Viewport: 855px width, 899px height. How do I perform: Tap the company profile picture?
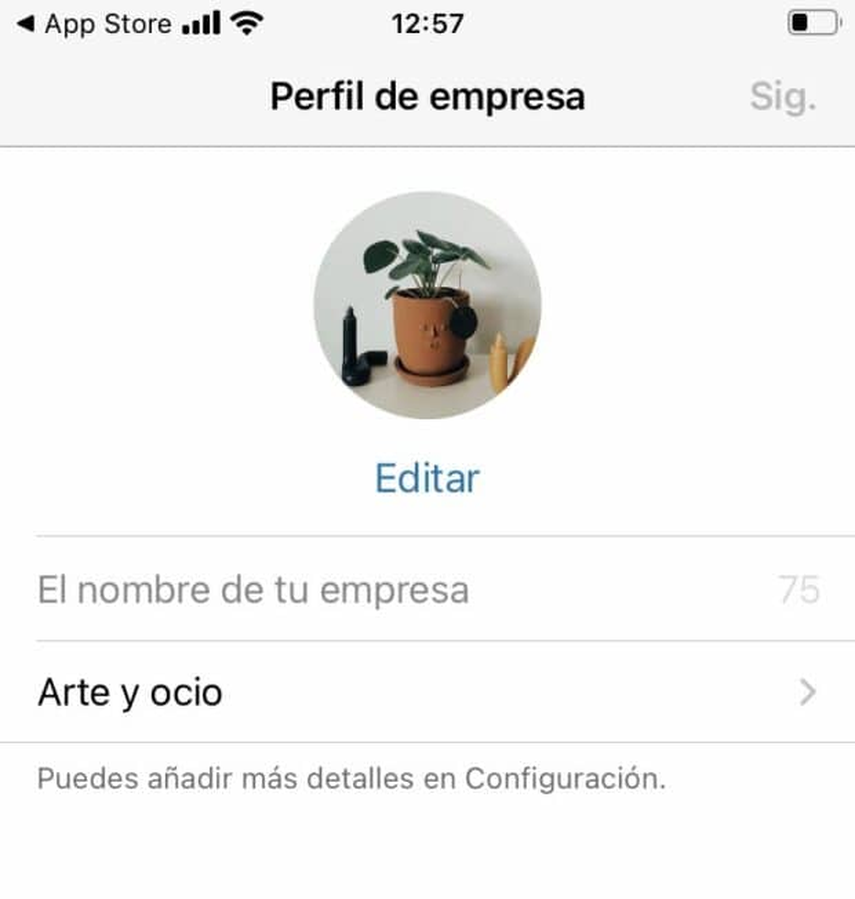[x=427, y=305]
